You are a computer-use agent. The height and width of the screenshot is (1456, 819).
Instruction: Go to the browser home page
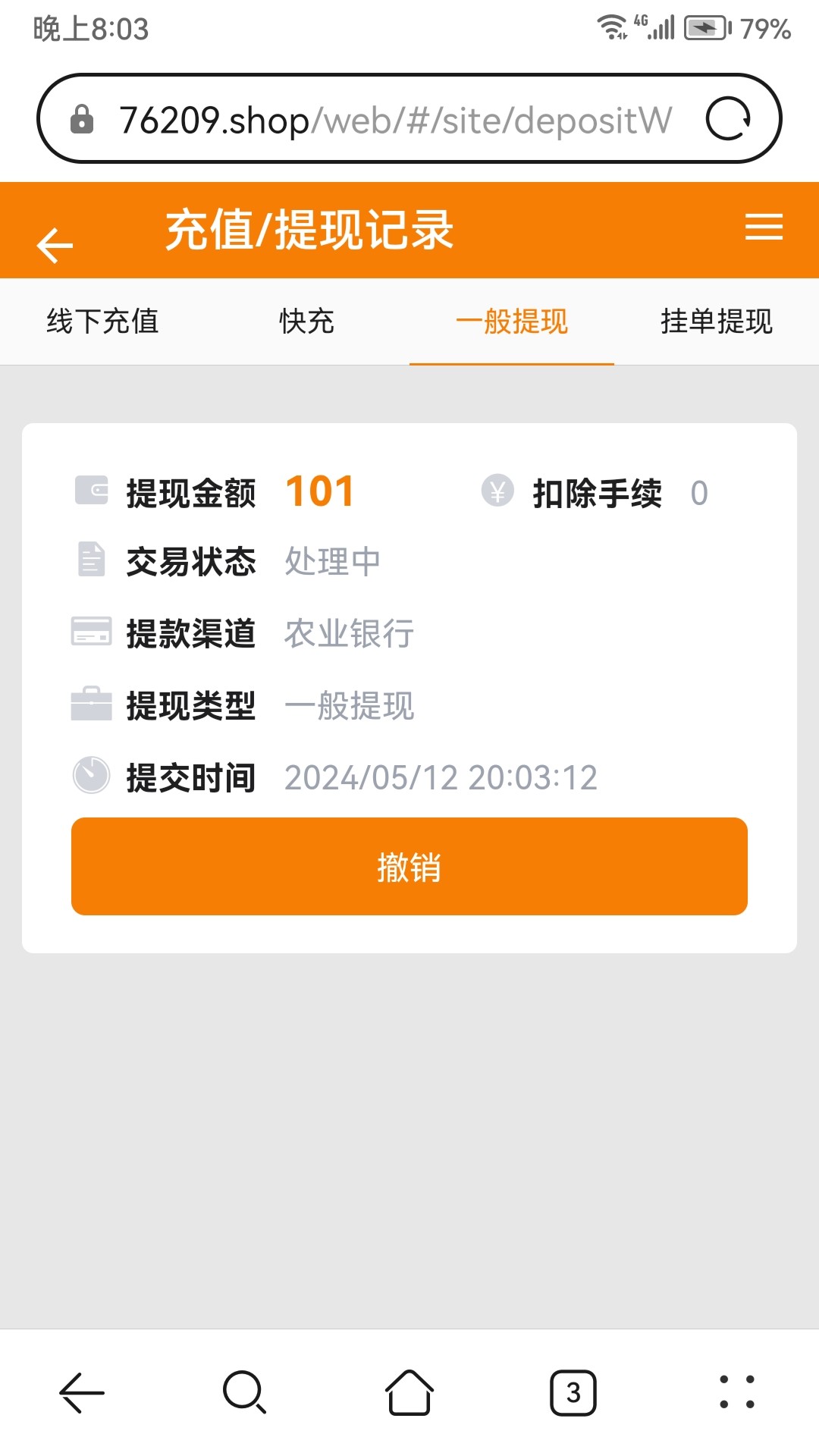[409, 1392]
